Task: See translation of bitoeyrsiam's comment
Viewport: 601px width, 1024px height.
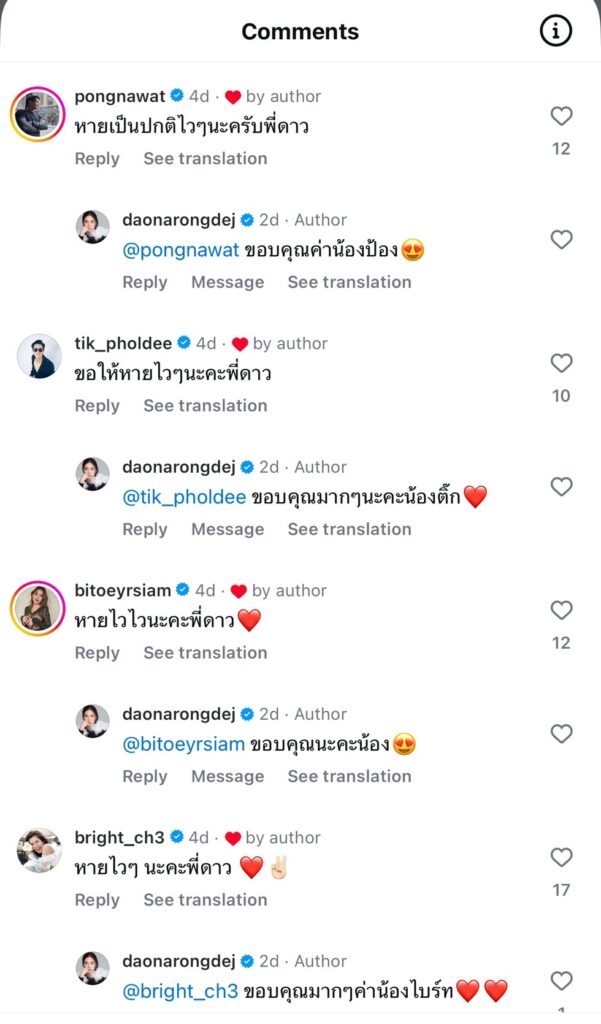Action: [x=205, y=652]
